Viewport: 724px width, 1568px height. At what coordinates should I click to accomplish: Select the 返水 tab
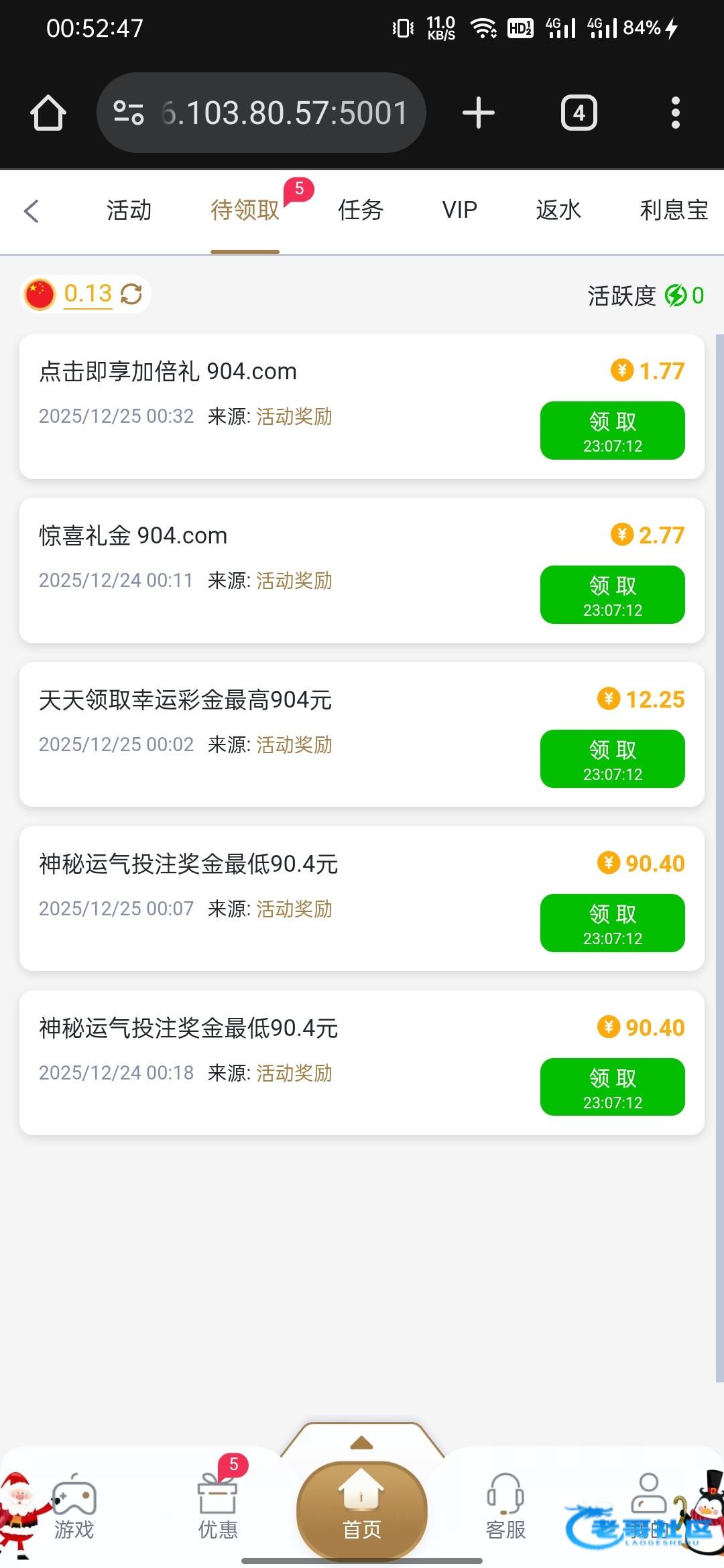point(558,210)
